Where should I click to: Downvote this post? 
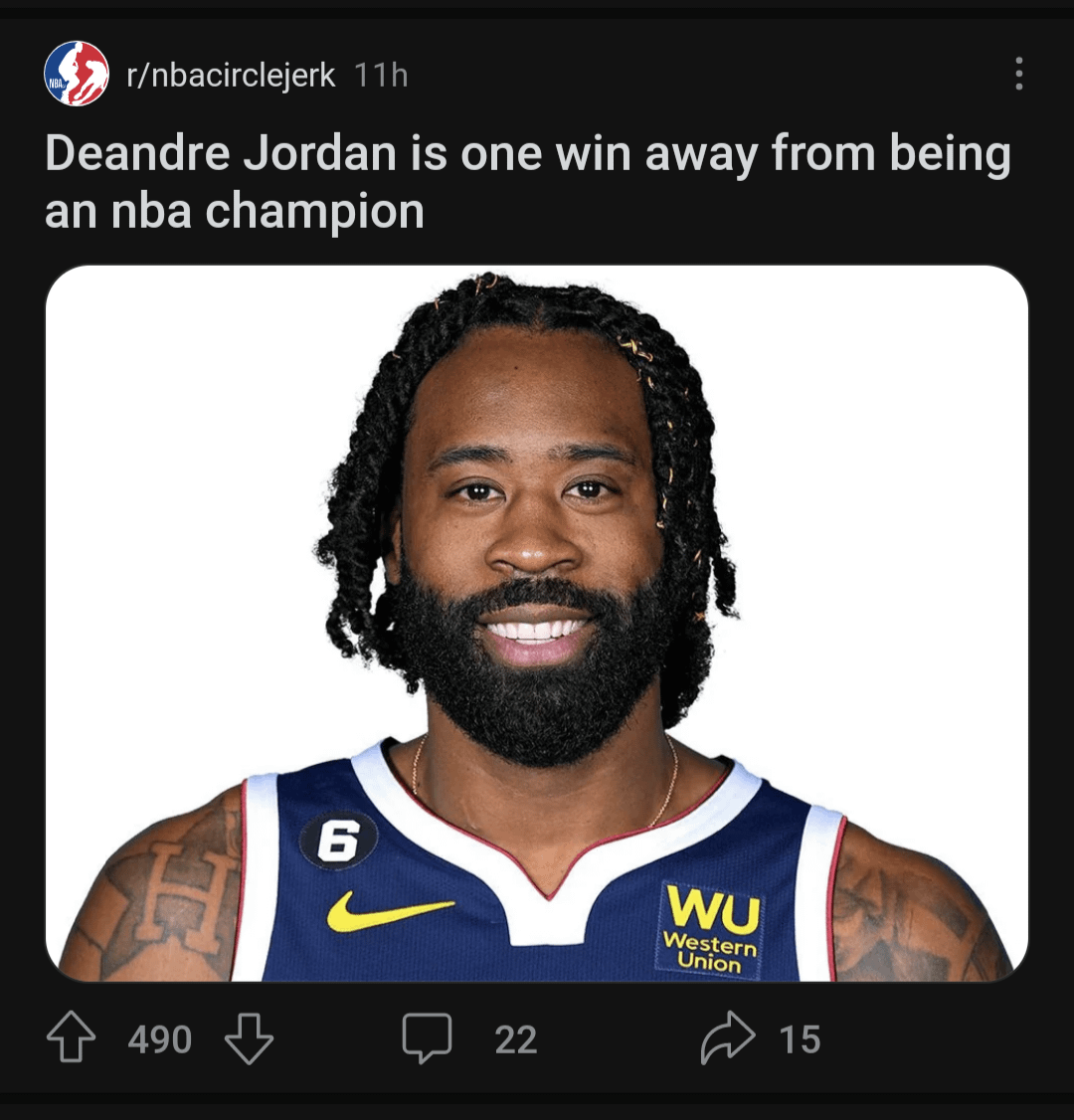tap(249, 1038)
